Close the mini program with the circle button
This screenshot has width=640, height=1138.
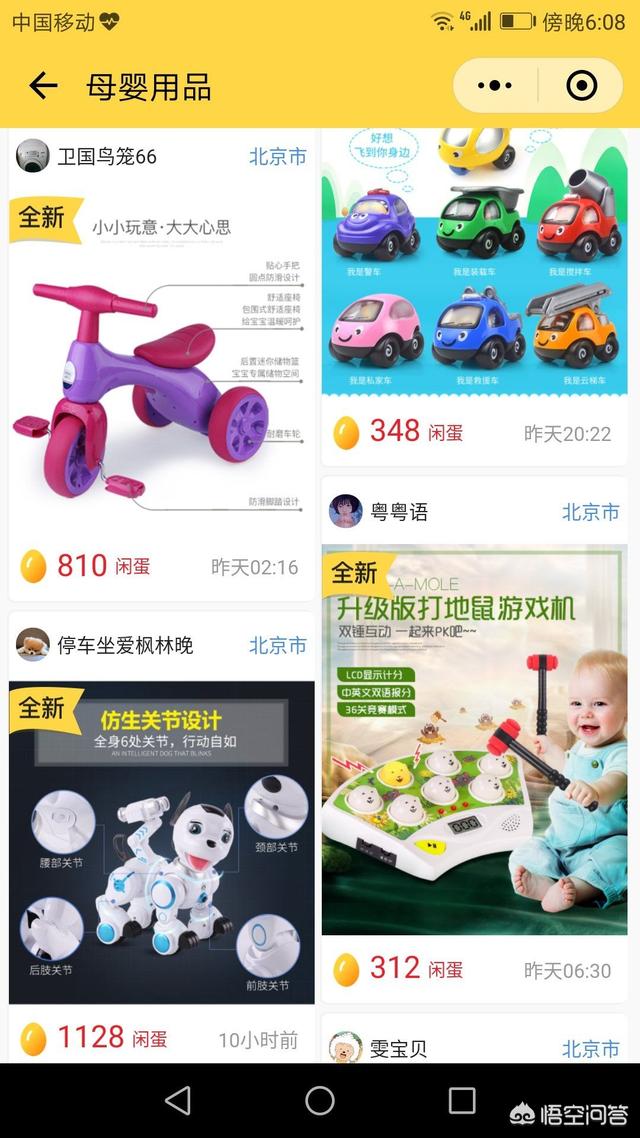(x=581, y=86)
